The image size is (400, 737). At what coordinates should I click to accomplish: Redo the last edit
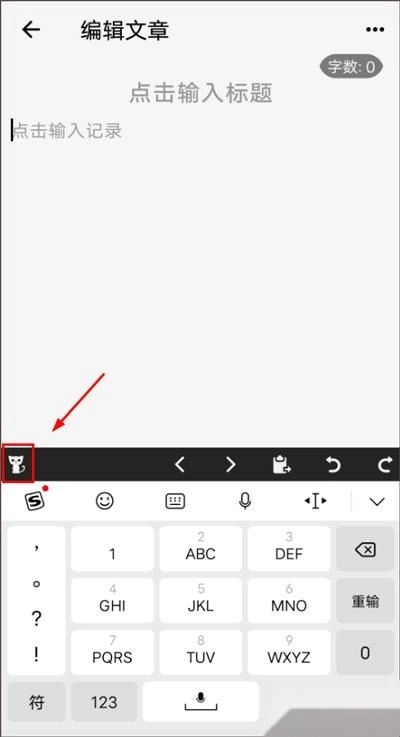(x=384, y=465)
